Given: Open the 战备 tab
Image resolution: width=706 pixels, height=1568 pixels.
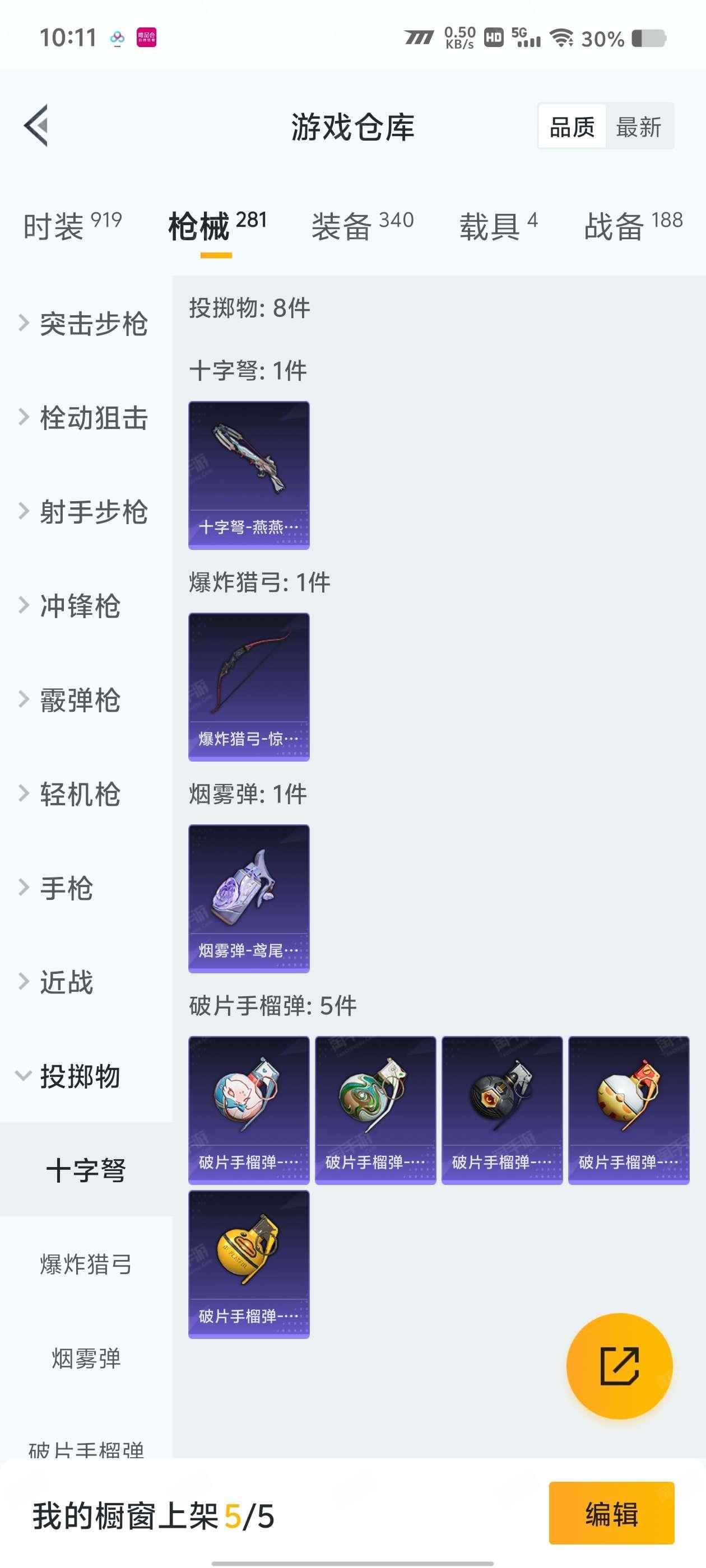Looking at the screenshot, I should 633,226.
